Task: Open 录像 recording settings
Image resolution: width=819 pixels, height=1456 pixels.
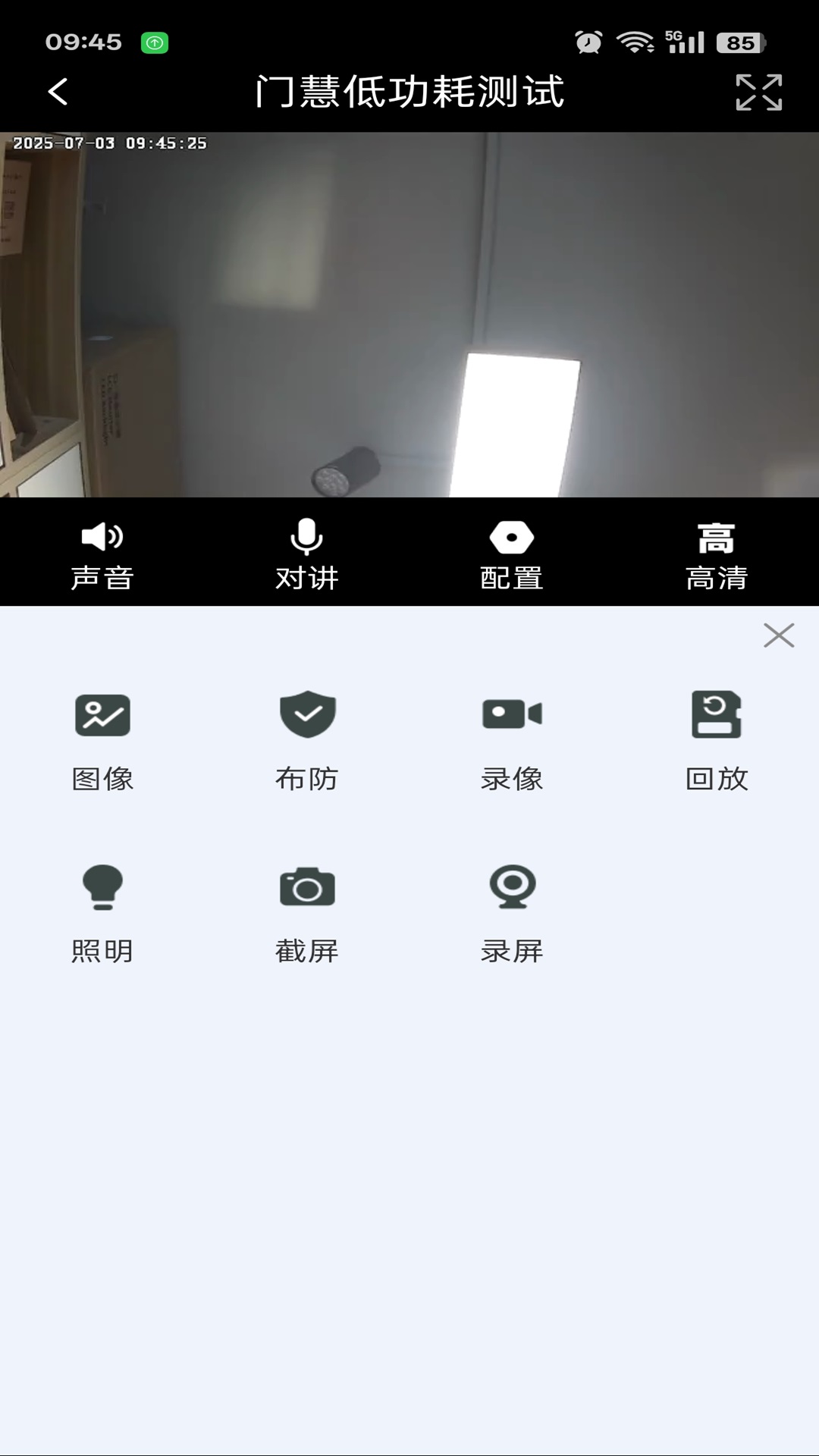Action: [x=512, y=739]
